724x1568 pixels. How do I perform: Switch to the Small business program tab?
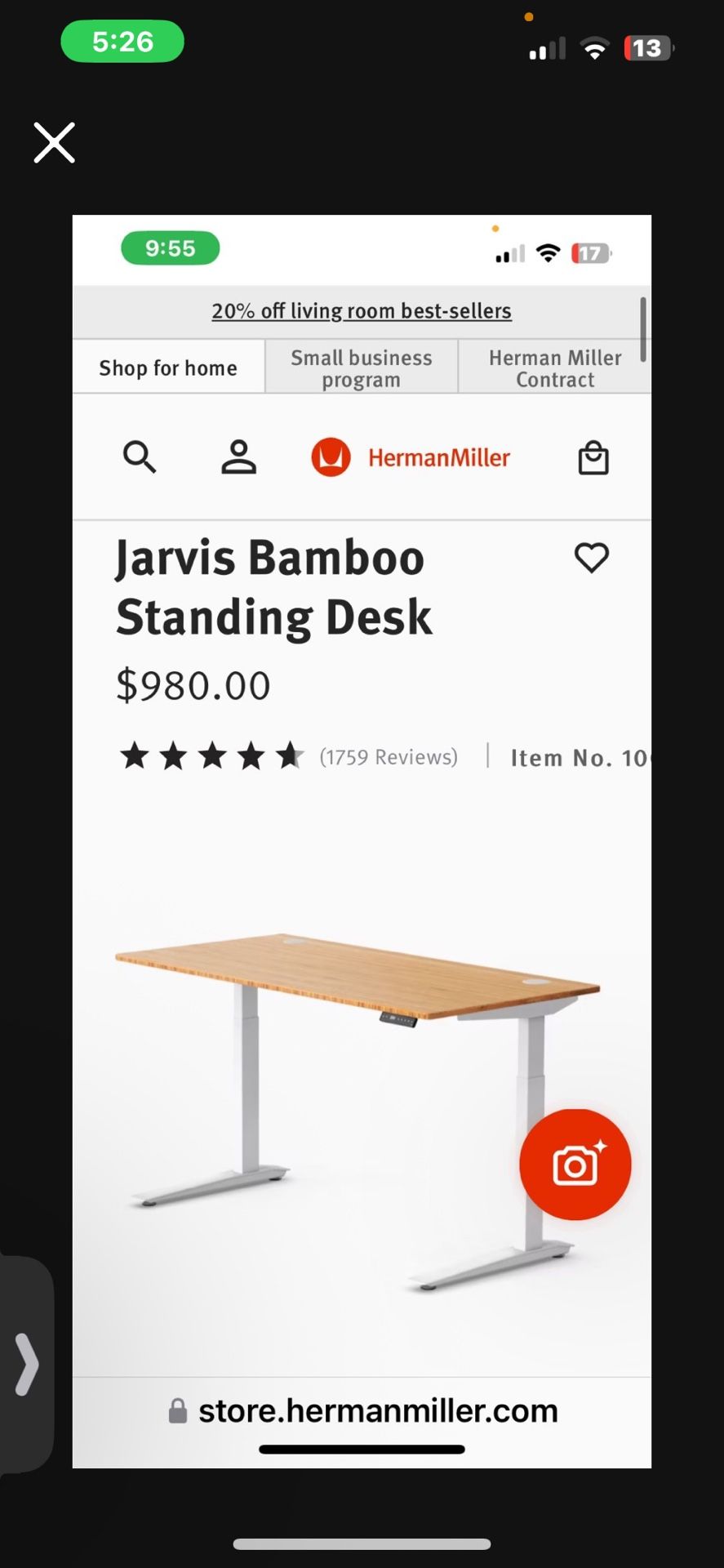pos(361,367)
